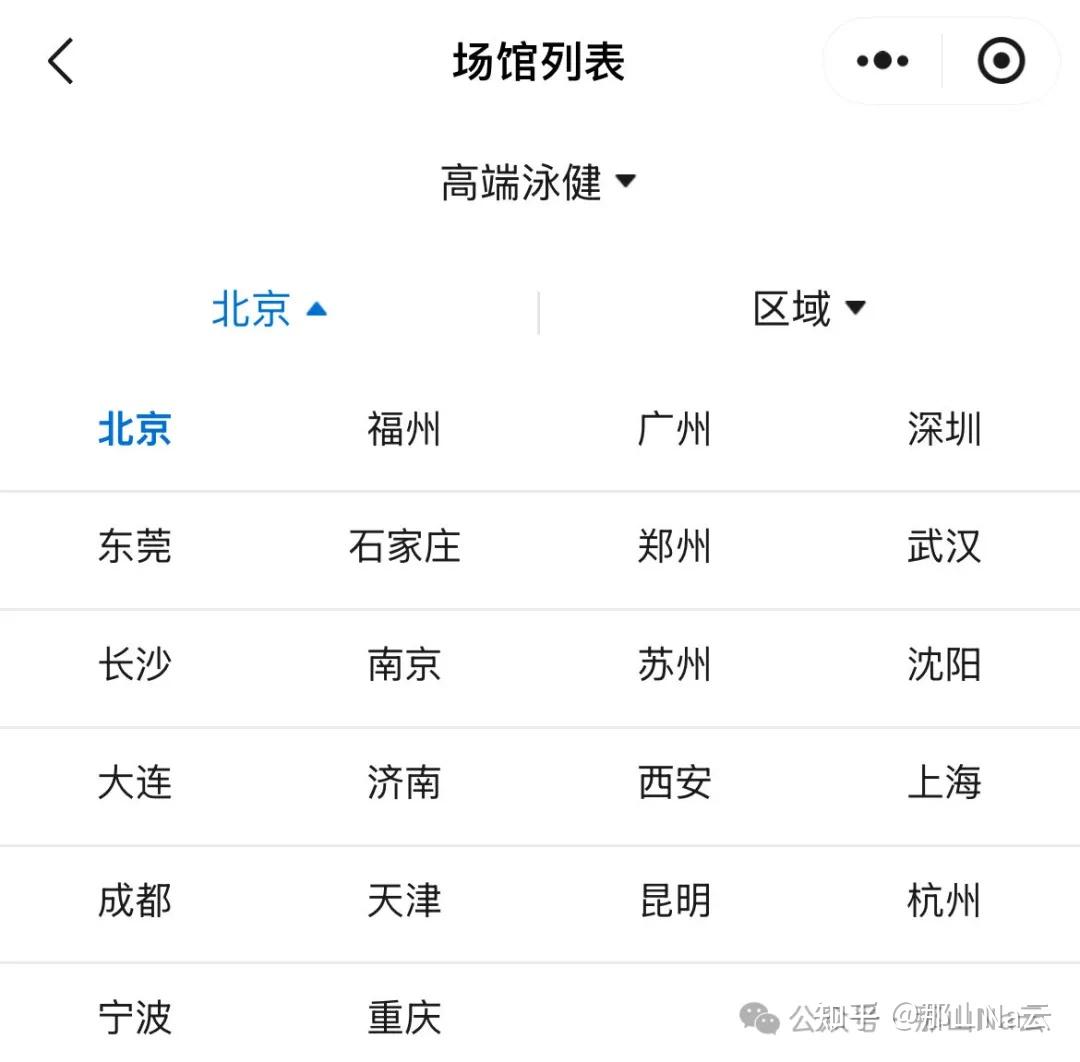Open the mini program more options menu
The width and height of the screenshot is (1080, 1062).
(882, 61)
